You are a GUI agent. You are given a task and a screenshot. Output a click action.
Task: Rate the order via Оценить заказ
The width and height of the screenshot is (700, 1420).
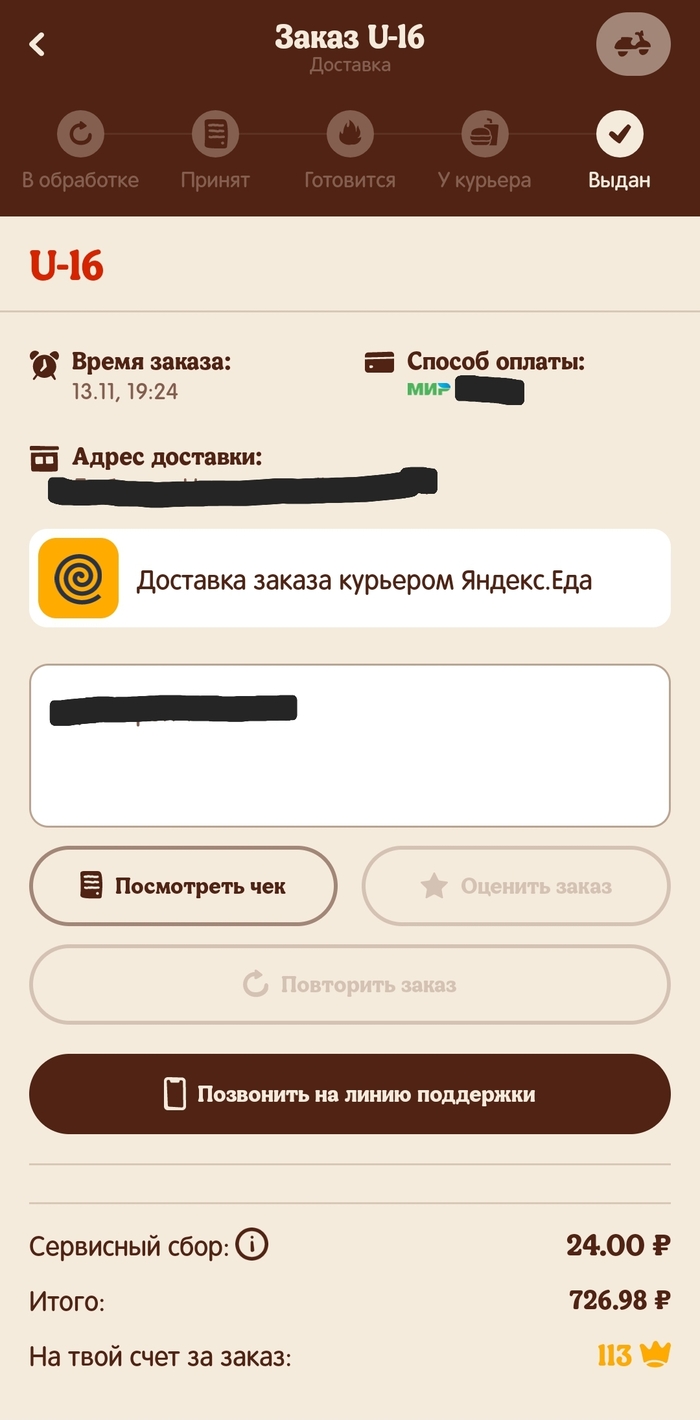click(x=515, y=886)
